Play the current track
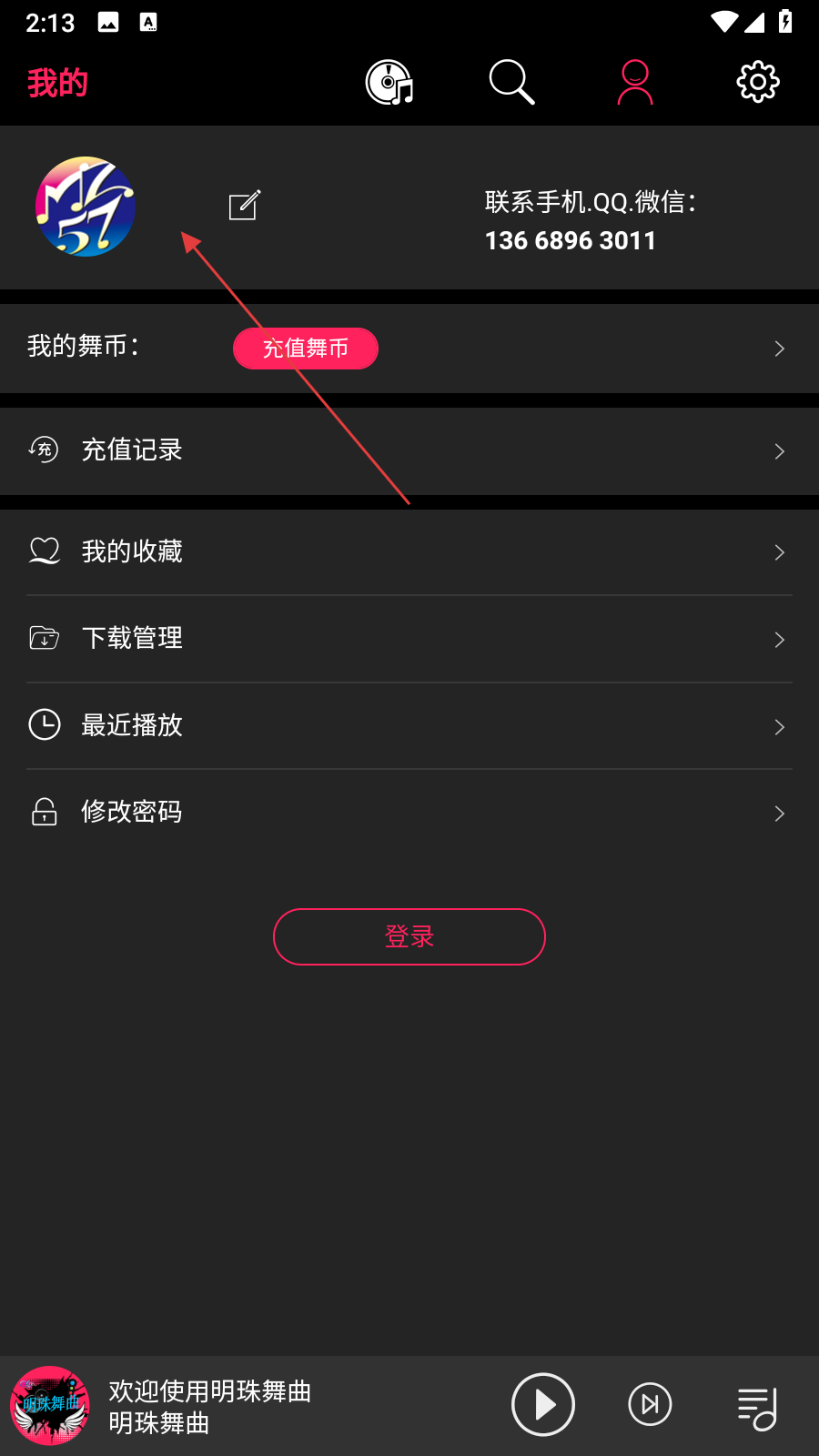The width and height of the screenshot is (819, 1456). (x=543, y=1404)
